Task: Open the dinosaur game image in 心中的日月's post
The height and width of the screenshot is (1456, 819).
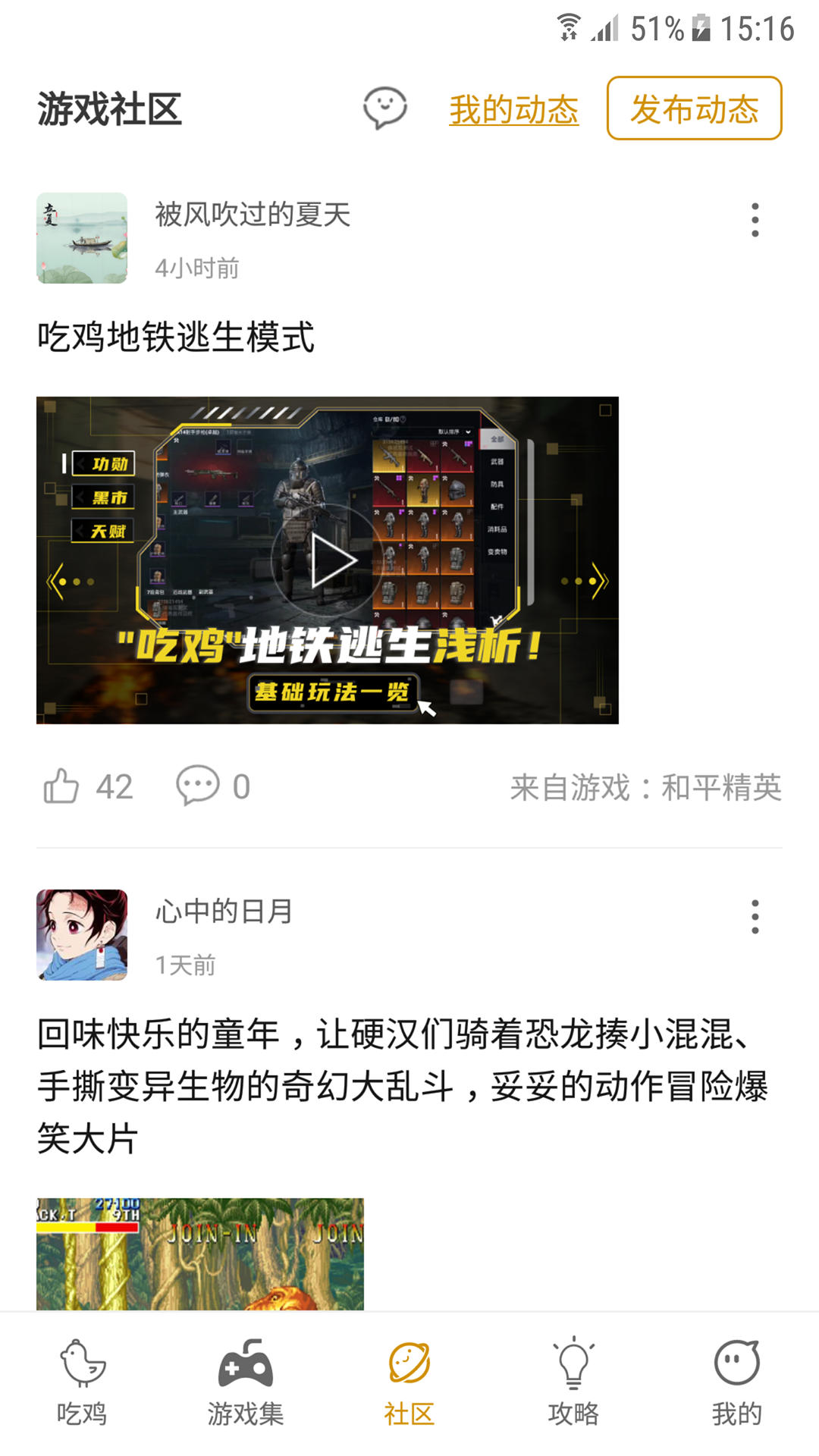Action: [x=200, y=1254]
